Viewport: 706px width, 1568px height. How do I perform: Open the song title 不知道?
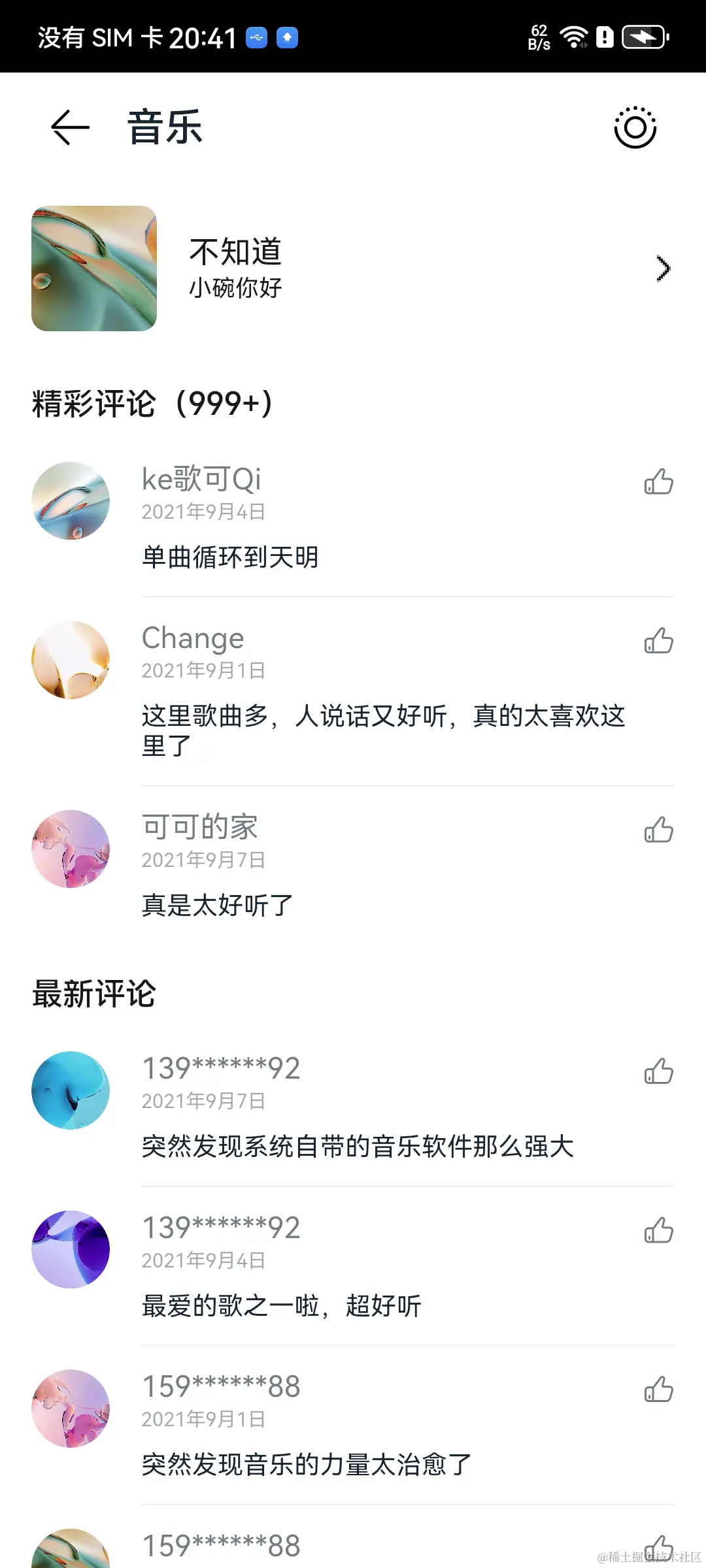[x=235, y=253]
